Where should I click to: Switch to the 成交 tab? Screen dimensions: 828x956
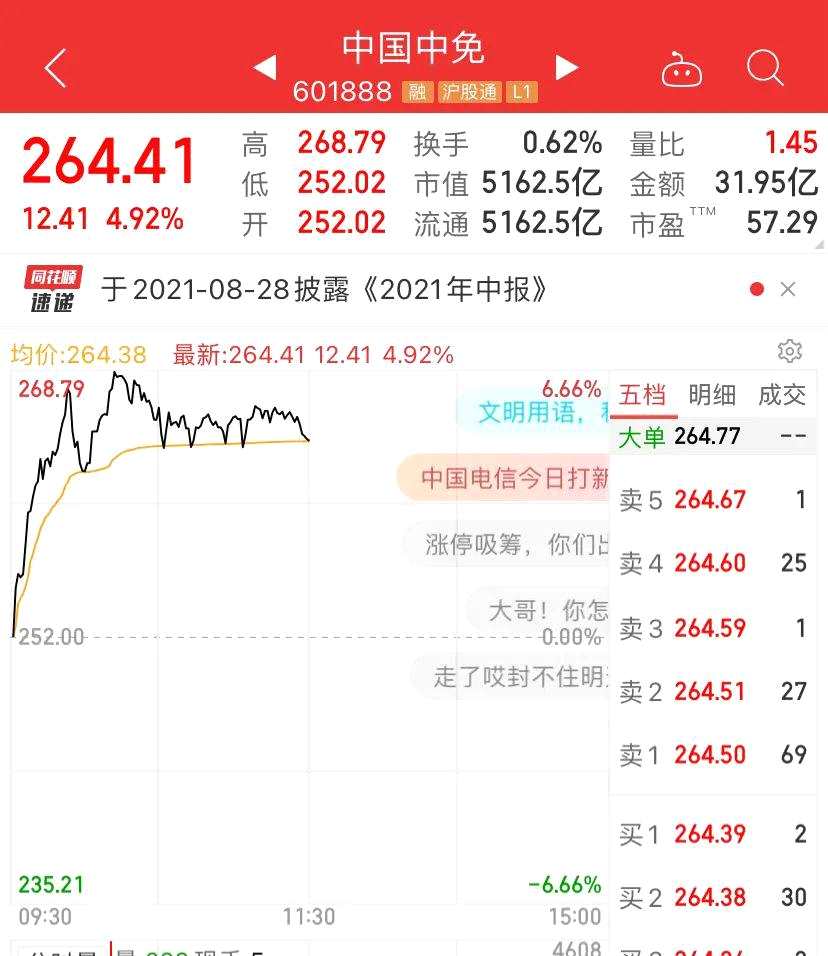(782, 395)
